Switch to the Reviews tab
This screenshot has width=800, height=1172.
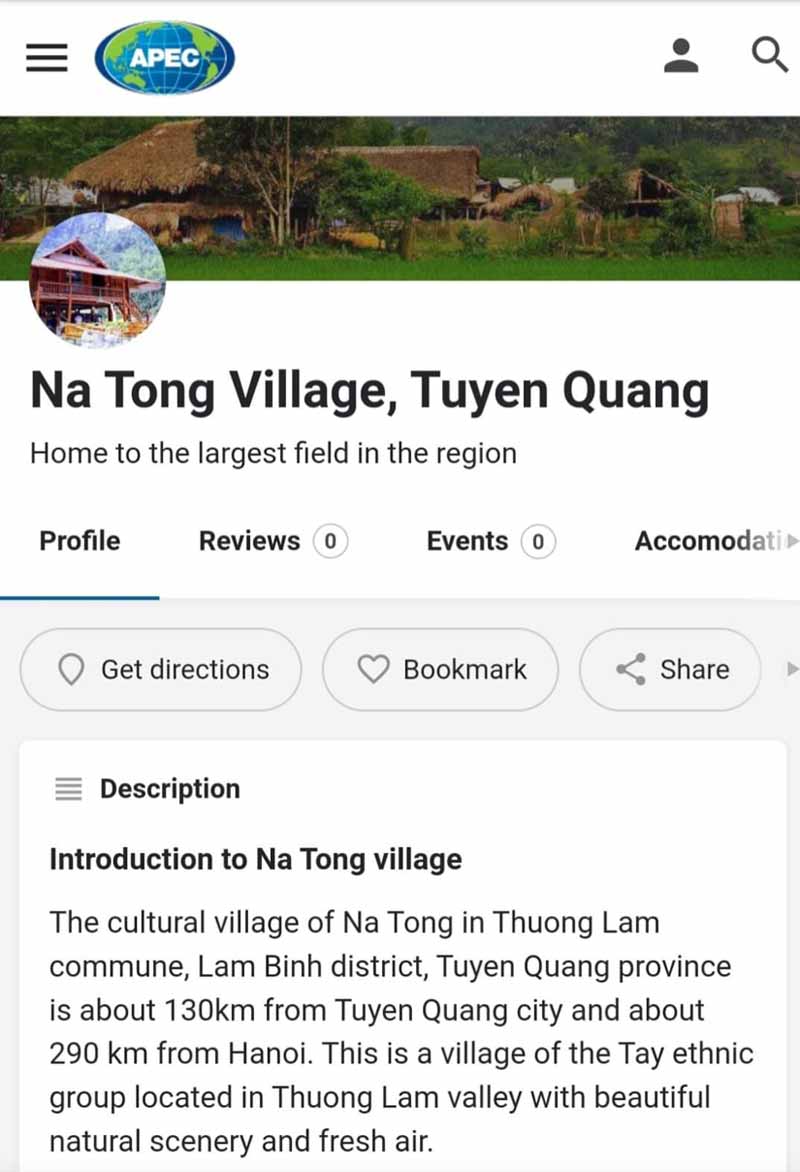[272, 541]
